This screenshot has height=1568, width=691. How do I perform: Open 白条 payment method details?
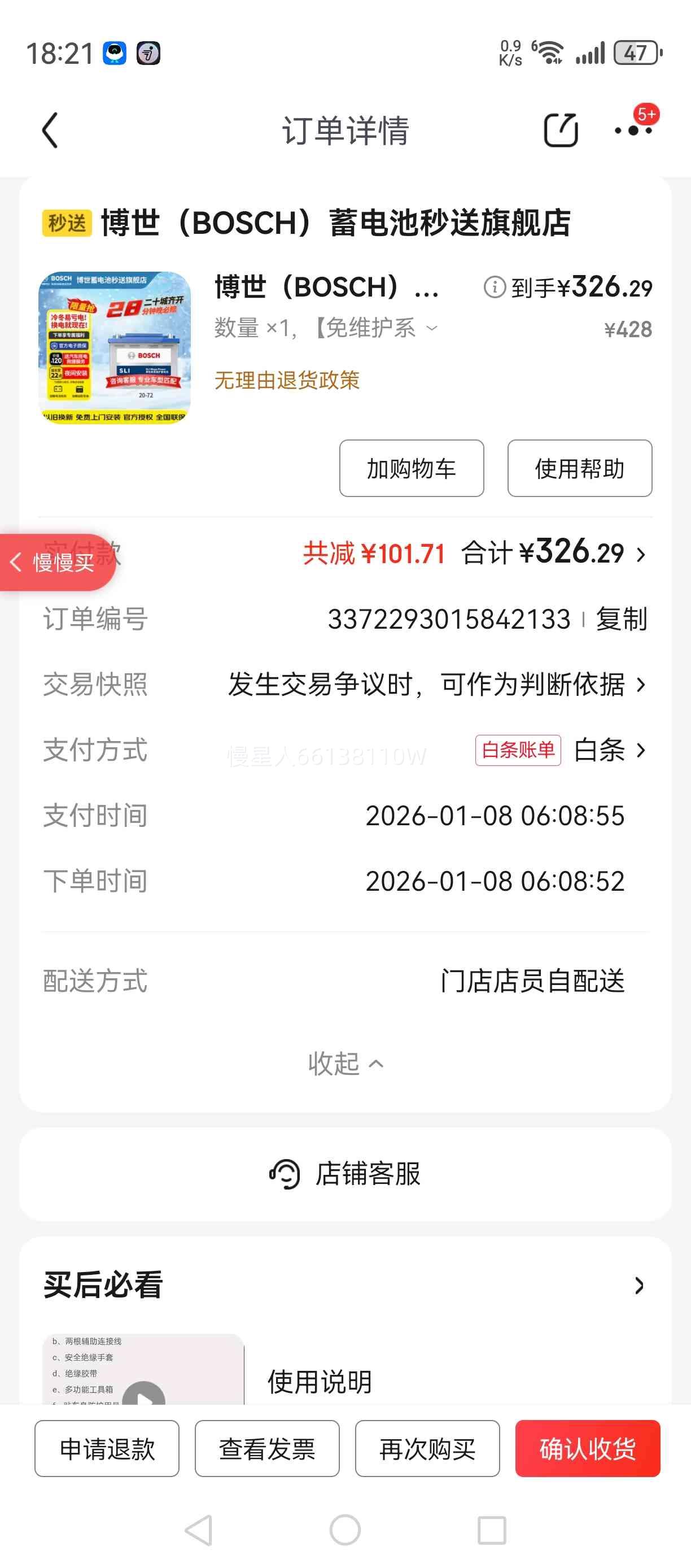(608, 750)
